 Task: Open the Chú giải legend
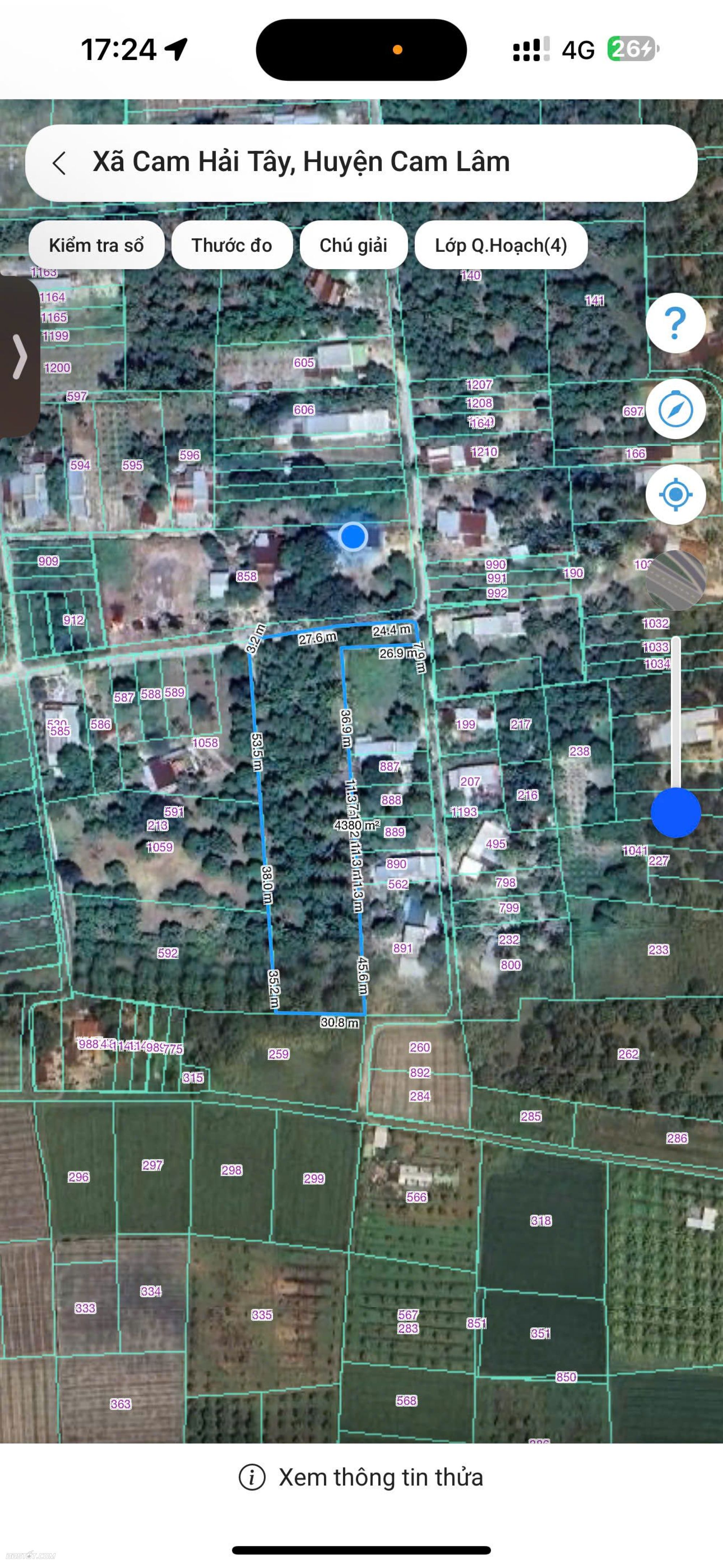click(353, 245)
